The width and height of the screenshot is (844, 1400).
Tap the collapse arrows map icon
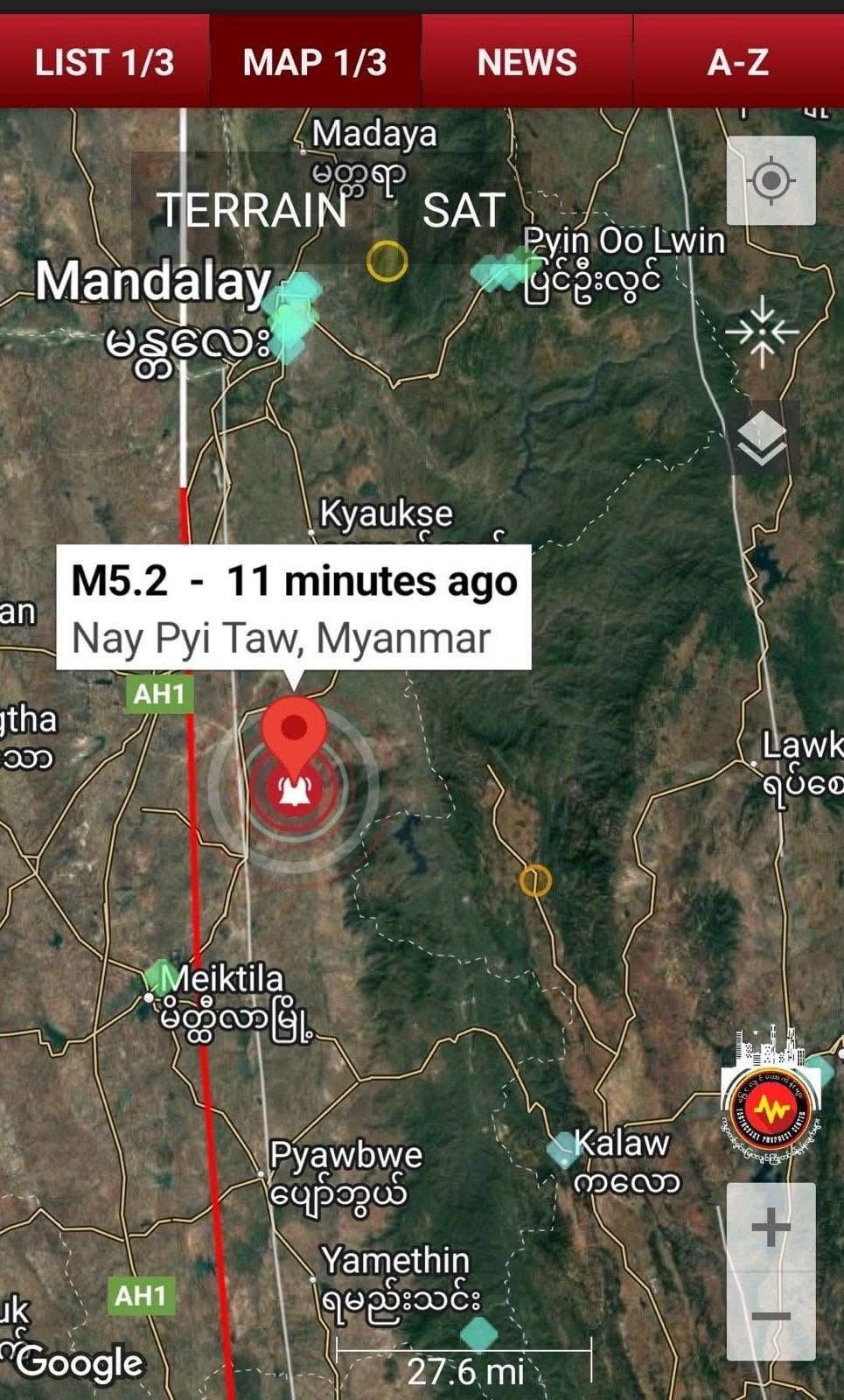[x=762, y=332]
